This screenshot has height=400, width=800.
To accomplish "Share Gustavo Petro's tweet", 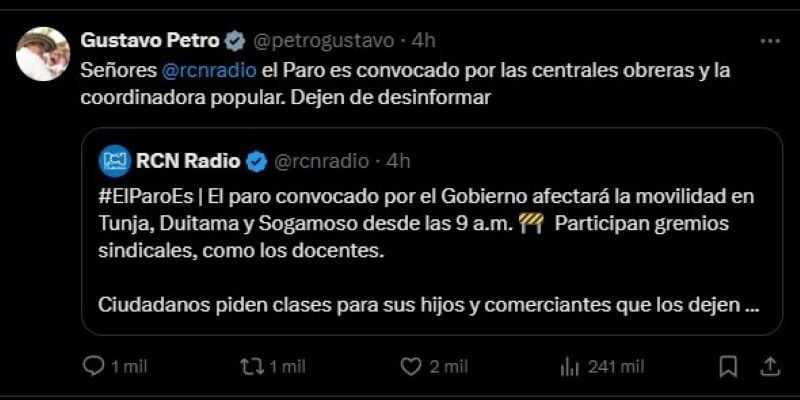I will coord(770,366).
